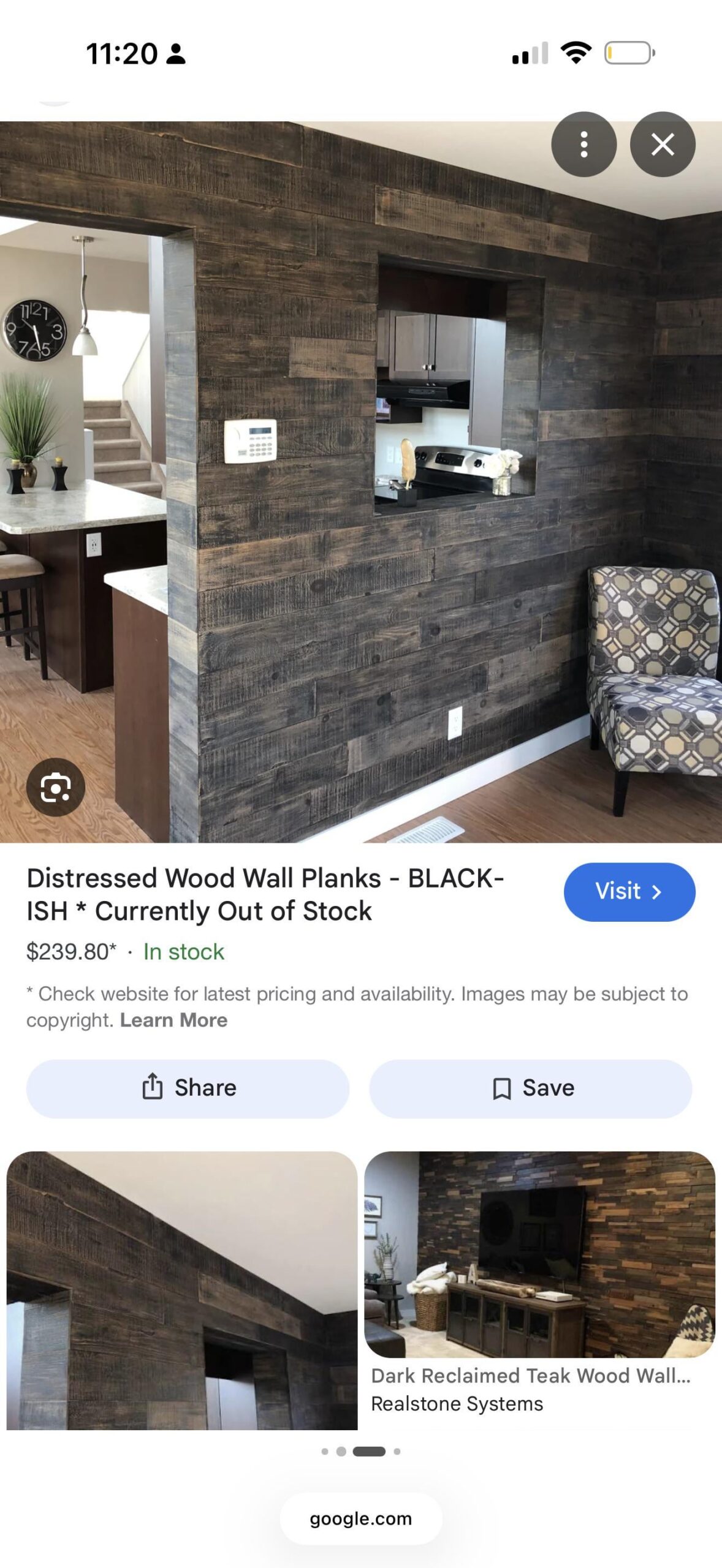Image resolution: width=722 pixels, height=1568 pixels.
Task: Tap the google.com address pill
Action: pos(360,1518)
